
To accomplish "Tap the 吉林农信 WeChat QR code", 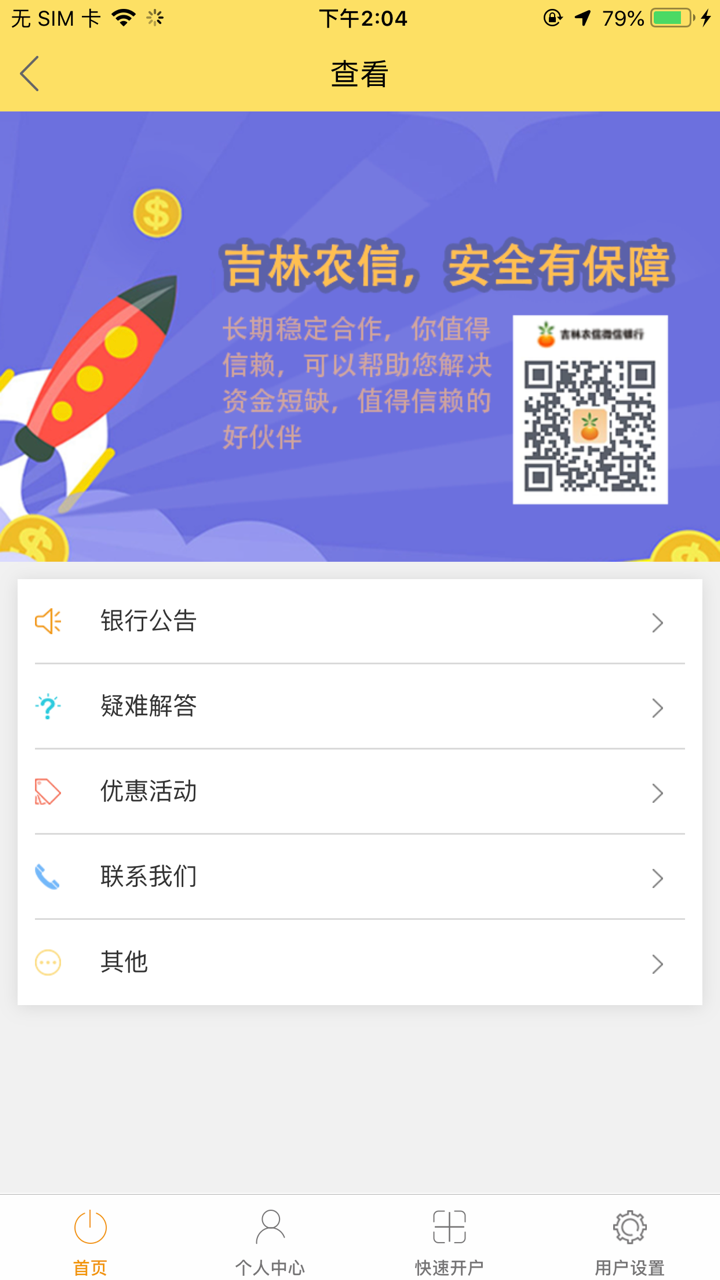I will coord(589,411).
